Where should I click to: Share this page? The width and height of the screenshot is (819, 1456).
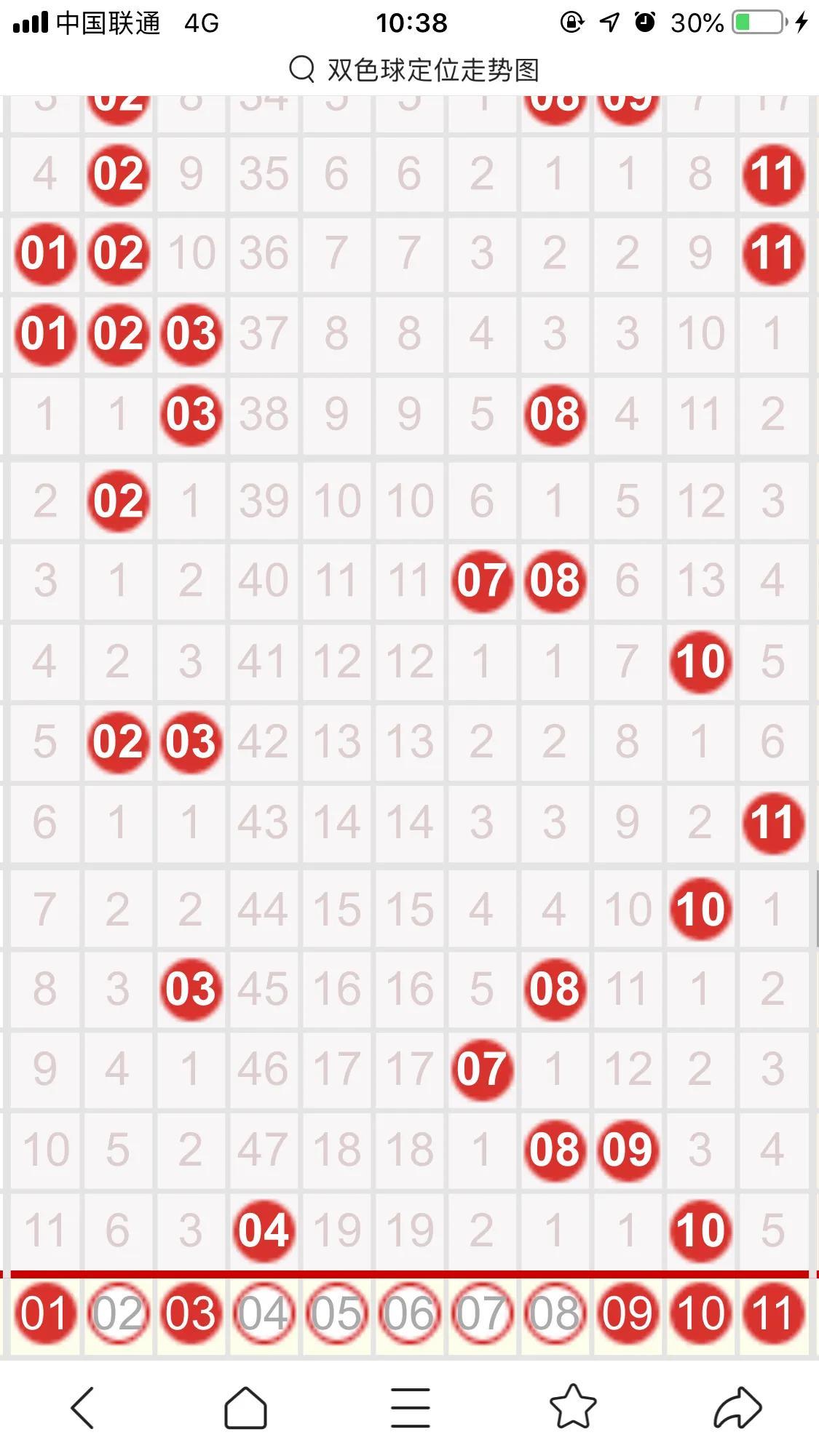point(737,1407)
